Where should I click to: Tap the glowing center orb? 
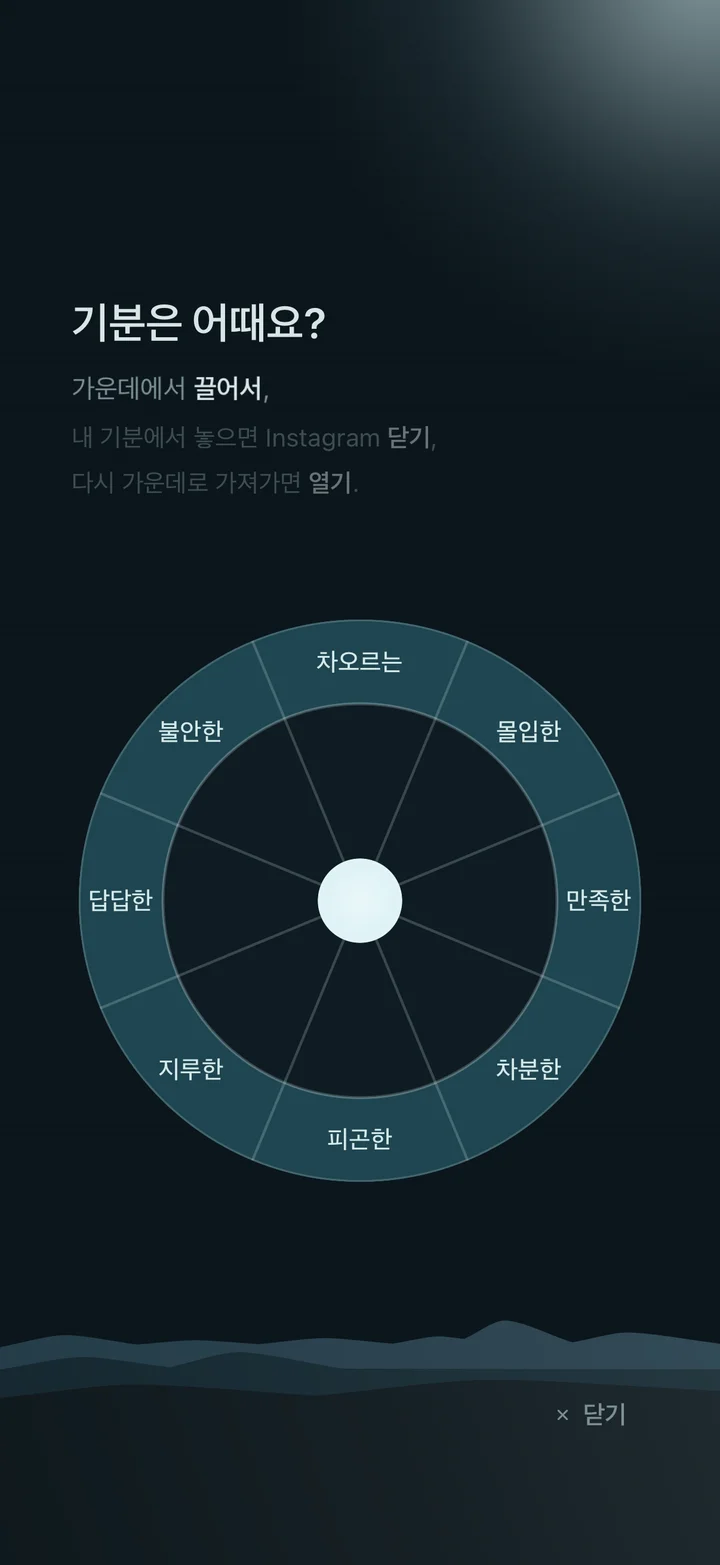[x=360, y=900]
